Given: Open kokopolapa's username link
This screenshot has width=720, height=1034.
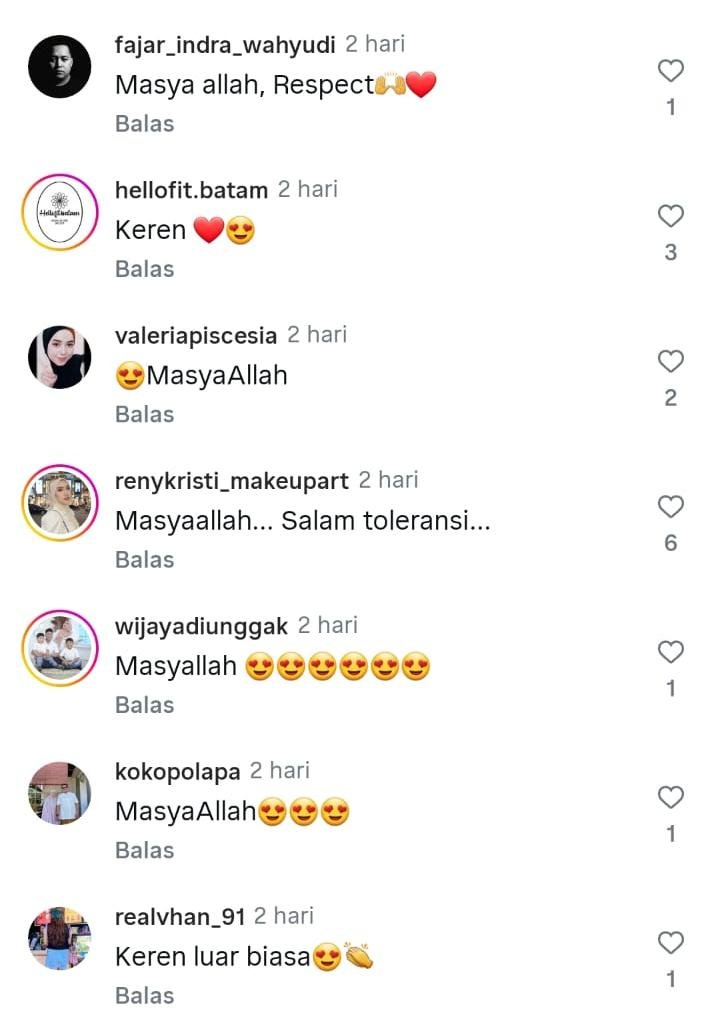Looking at the screenshot, I should click(177, 771).
